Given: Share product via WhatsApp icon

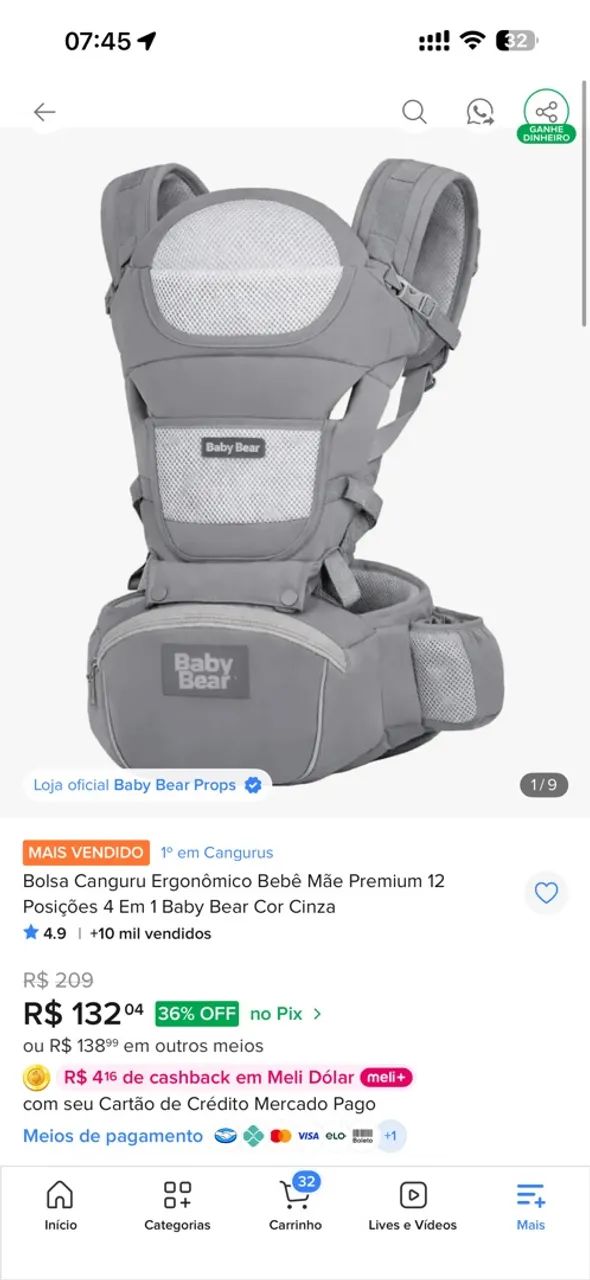Looking at the screenshot, I should [480, 112].
